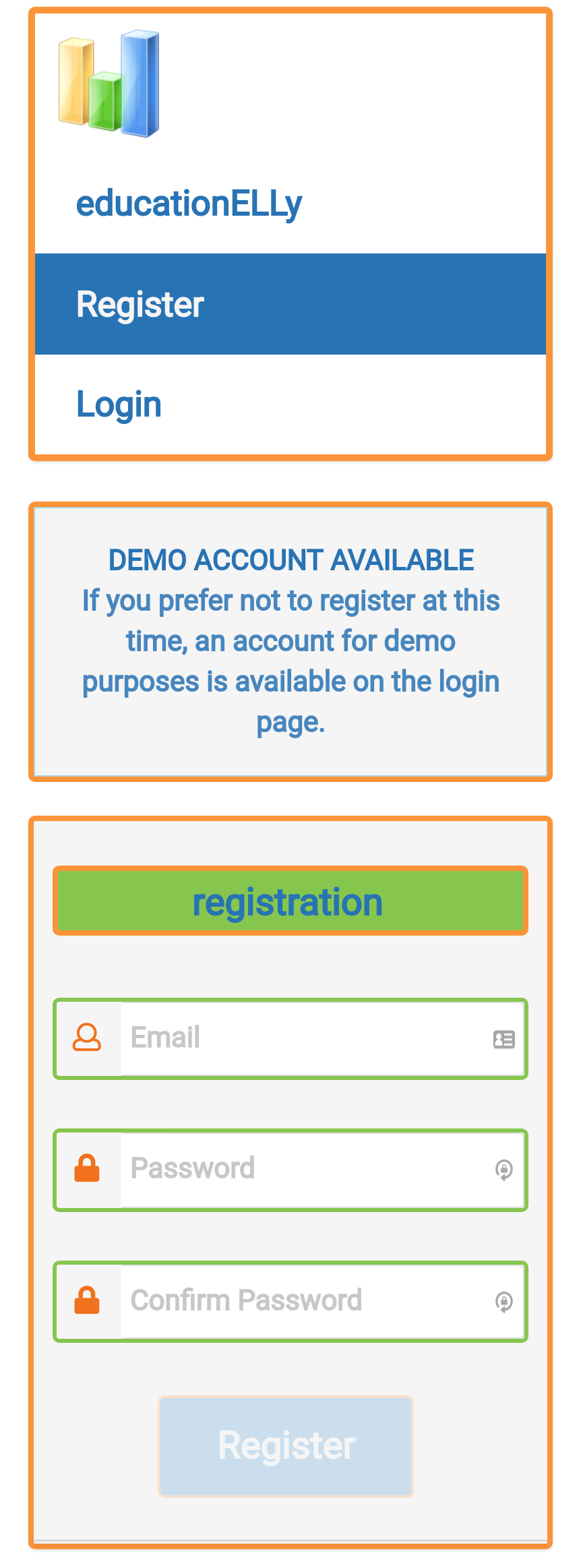
Task: Select the Register navigation item
Action: point(140,304)
